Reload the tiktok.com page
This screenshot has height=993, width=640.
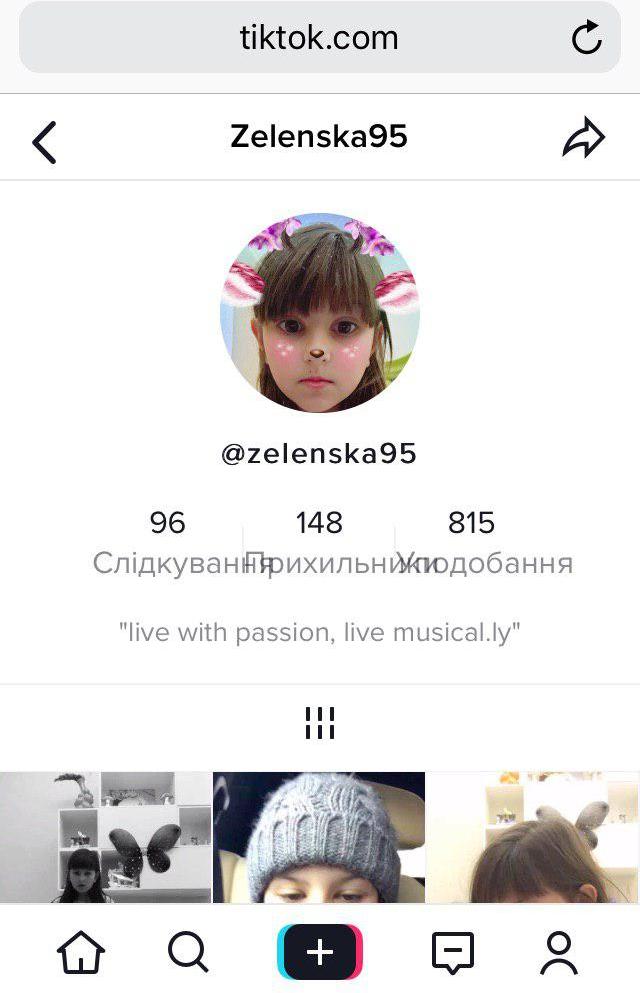click(586, 39)
